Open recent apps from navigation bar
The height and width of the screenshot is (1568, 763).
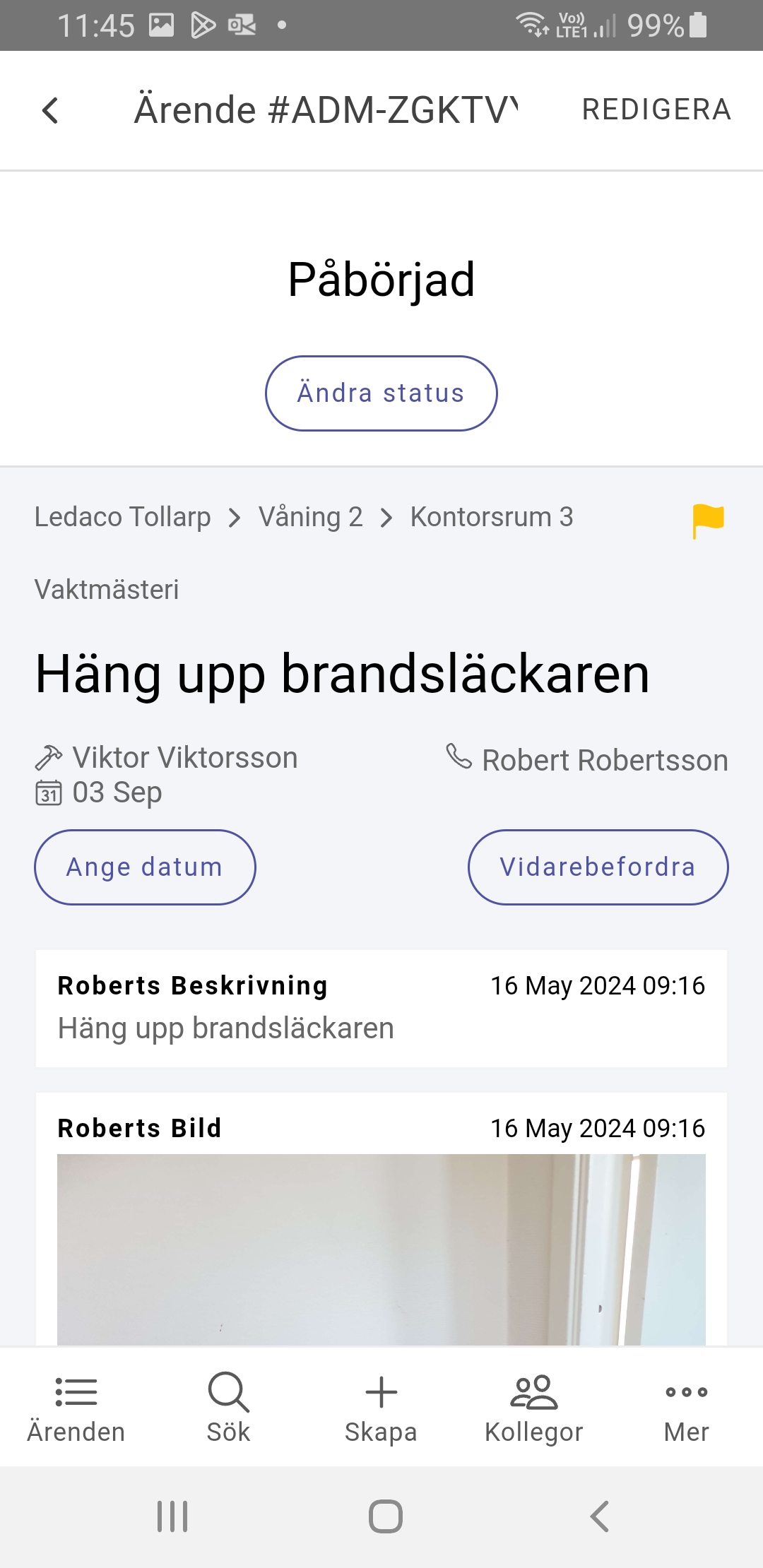pos(172,1516)
